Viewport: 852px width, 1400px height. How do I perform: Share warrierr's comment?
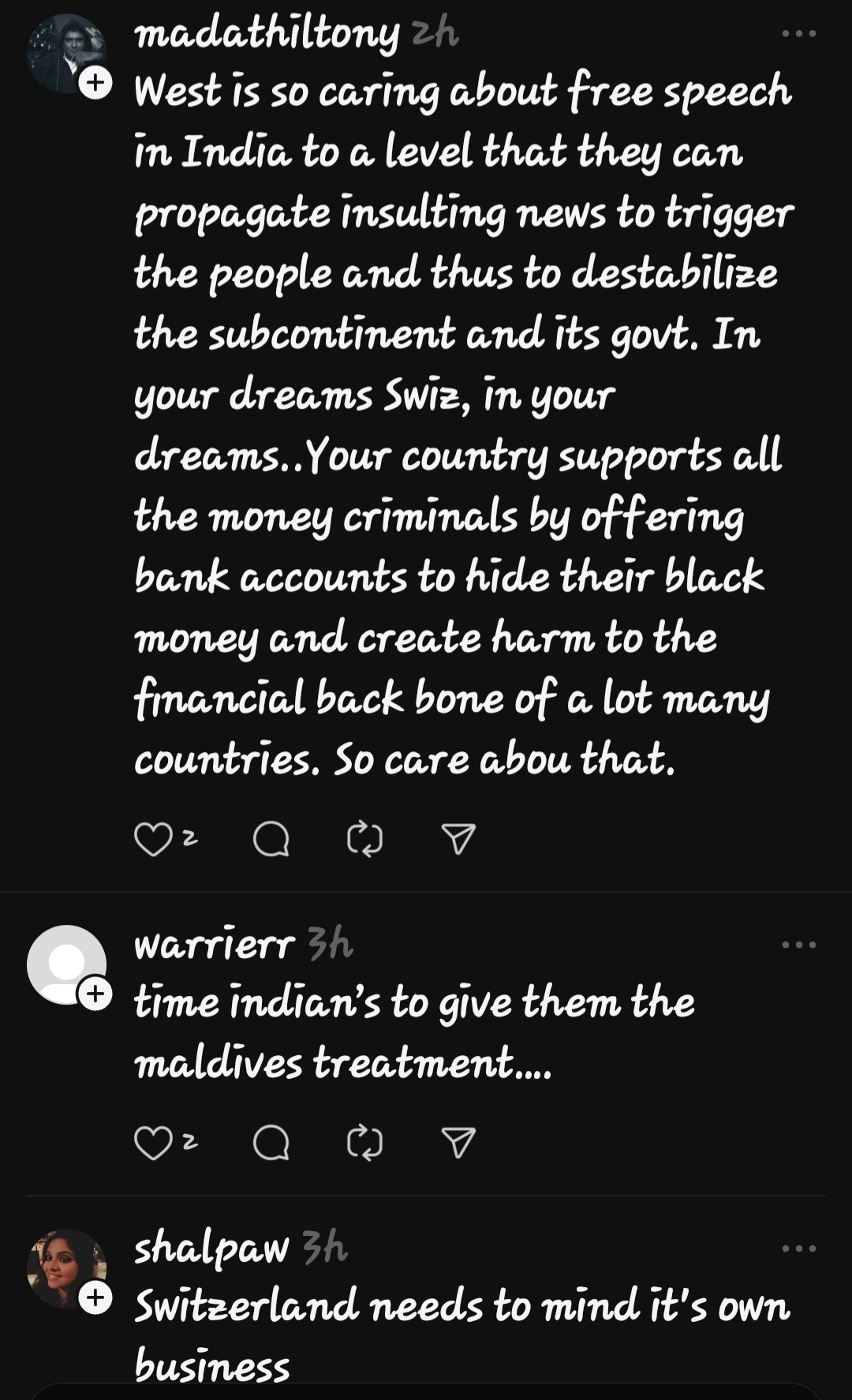click(459, 1143)
